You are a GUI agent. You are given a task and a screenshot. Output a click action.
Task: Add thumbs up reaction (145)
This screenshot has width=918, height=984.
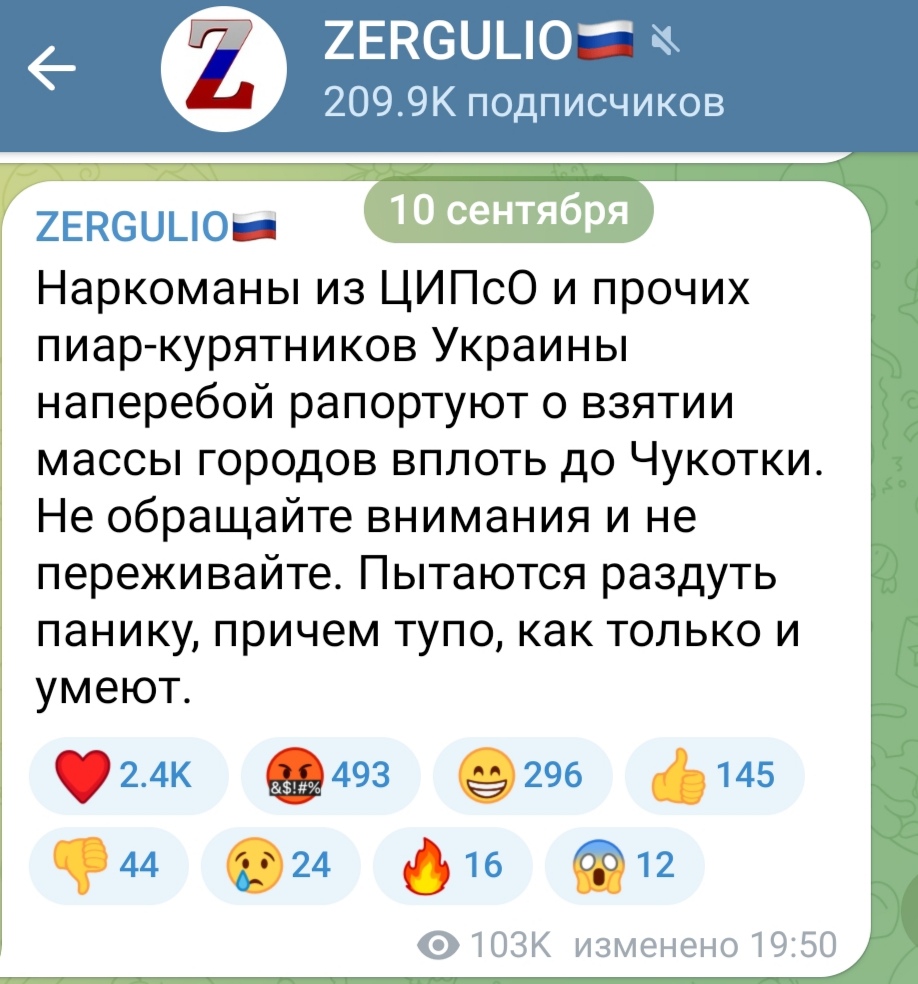coord(714,774)
